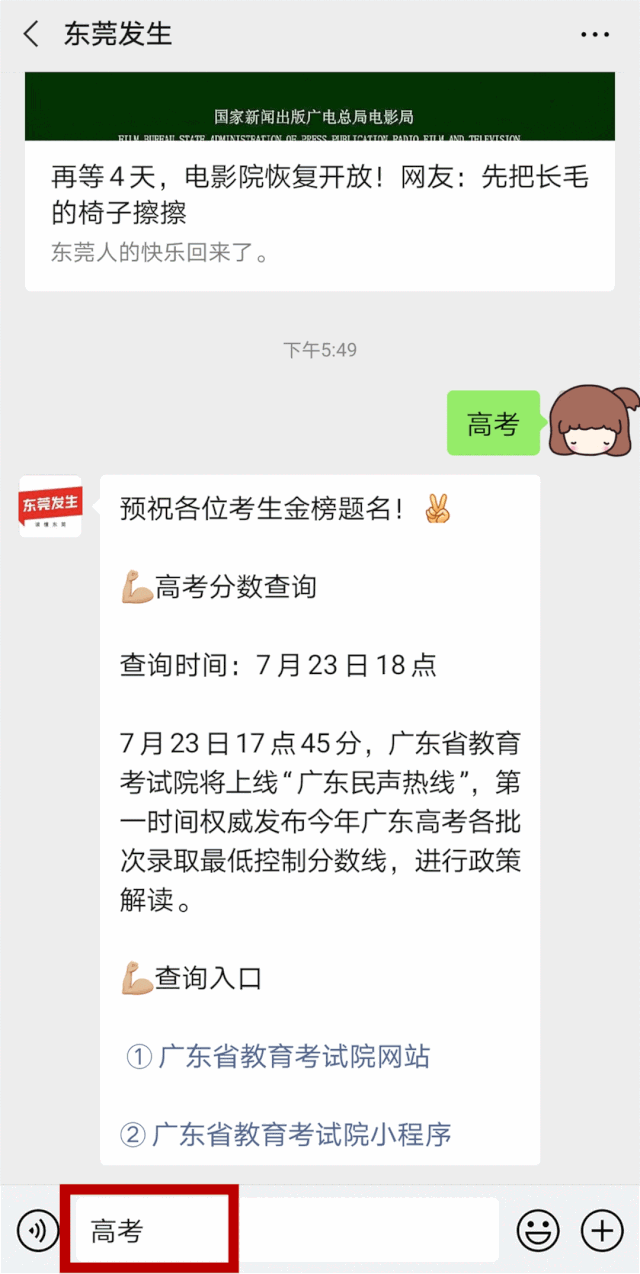The image size is (640, 1274).
Task: Open the plus attachments menu
Action: tap(602, 1230)
